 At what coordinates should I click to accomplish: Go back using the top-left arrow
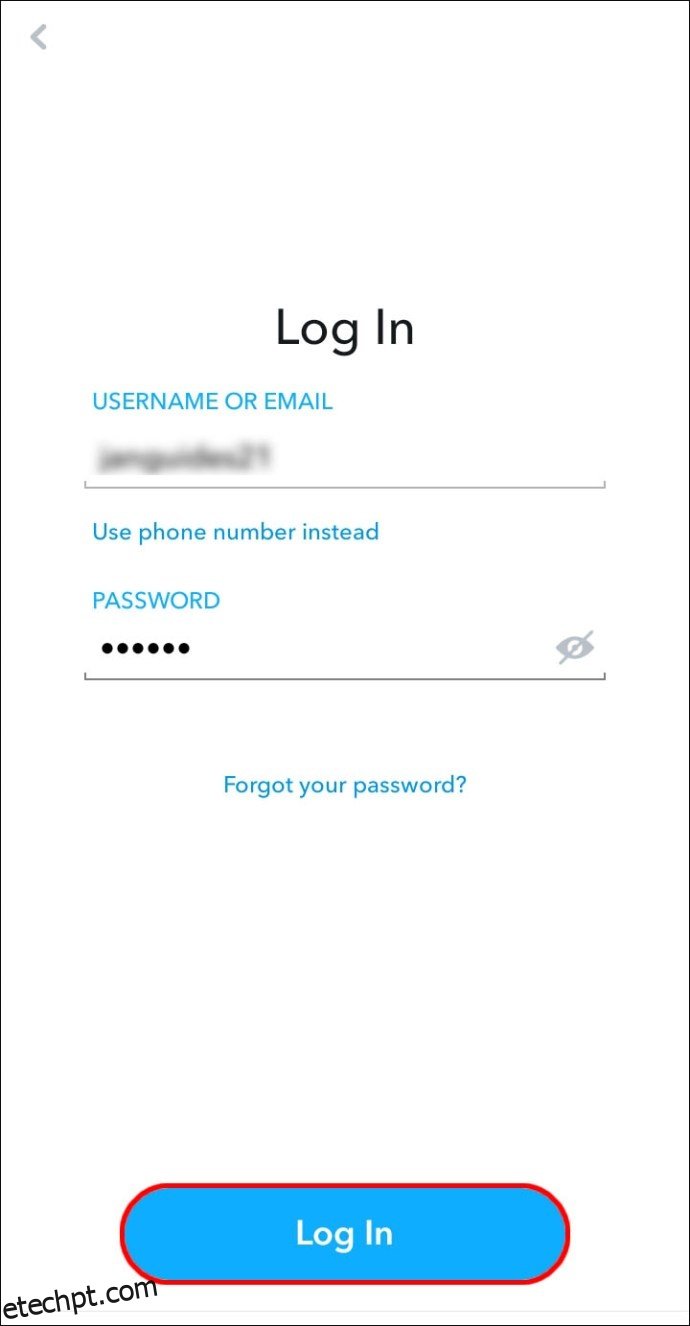[39, 38]
